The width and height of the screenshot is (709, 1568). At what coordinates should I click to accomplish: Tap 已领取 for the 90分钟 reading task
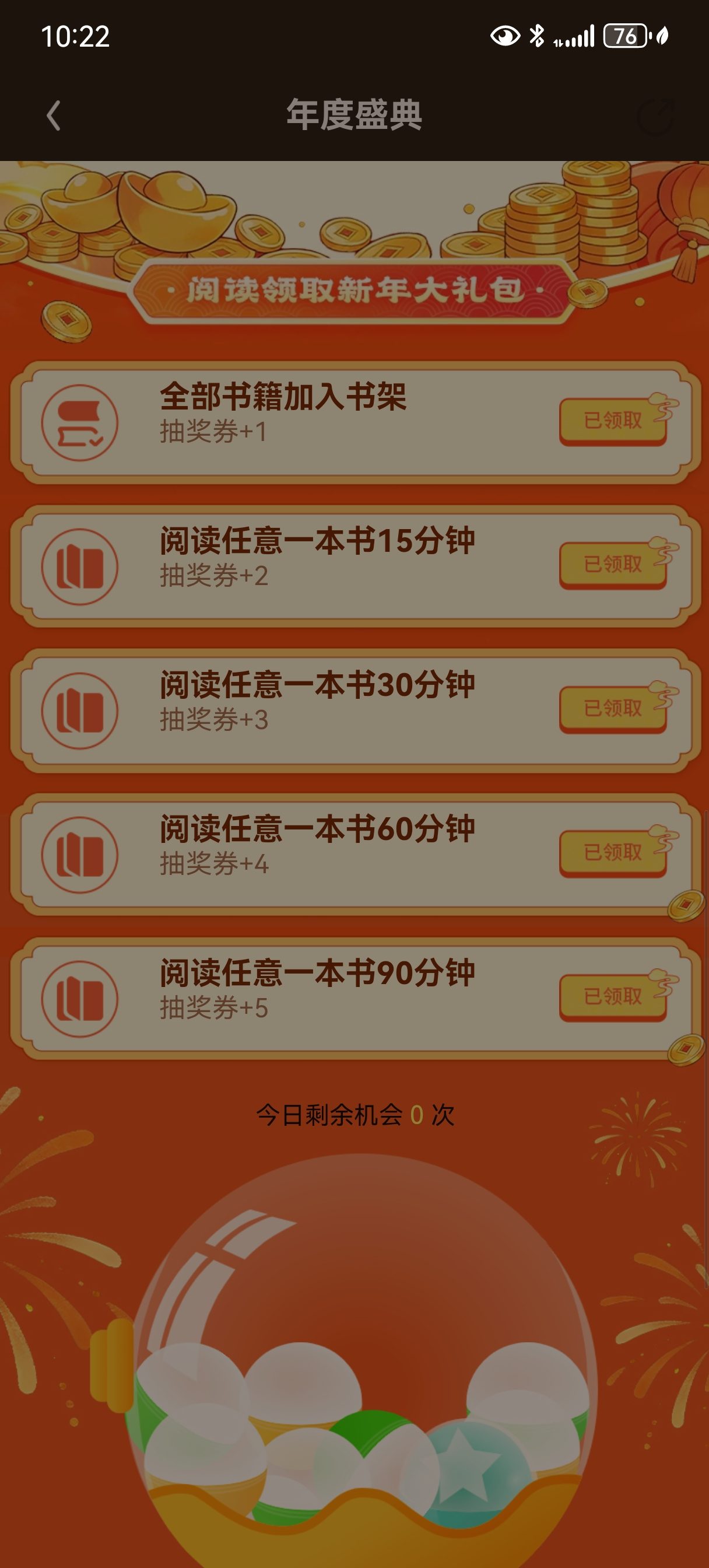(613, 997)
